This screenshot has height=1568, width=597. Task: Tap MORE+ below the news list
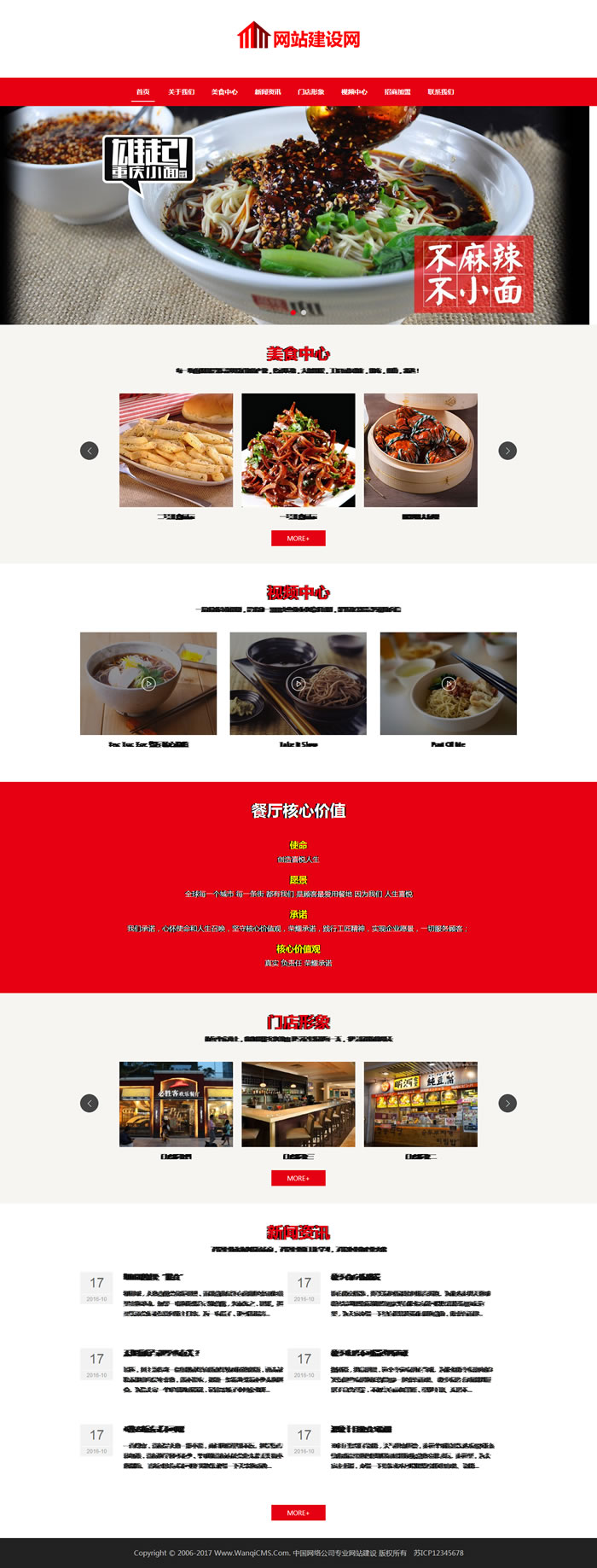coord(298,1513)
